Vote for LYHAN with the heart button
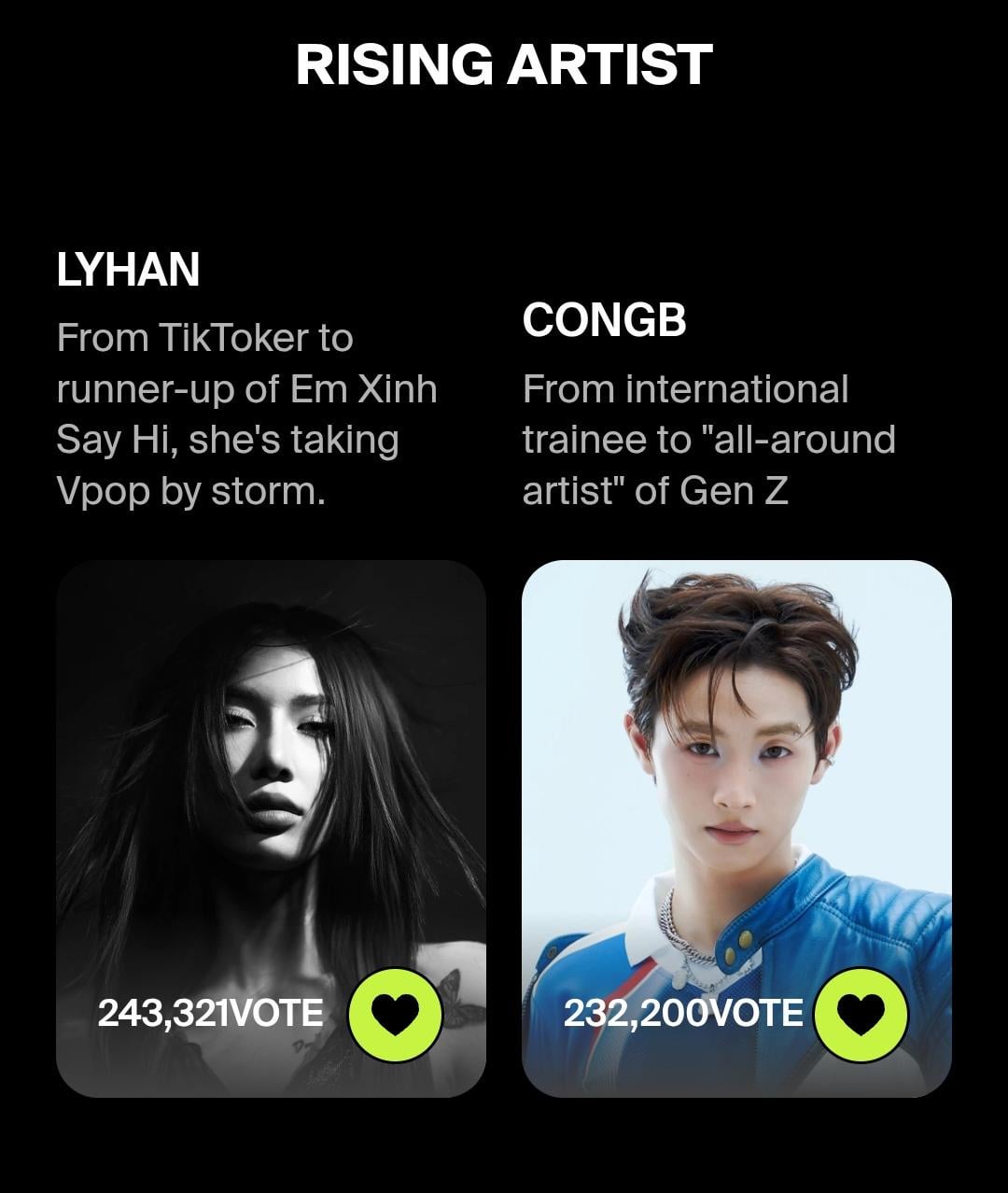The image size is (1008, 1193). (x=395, y=1014)
